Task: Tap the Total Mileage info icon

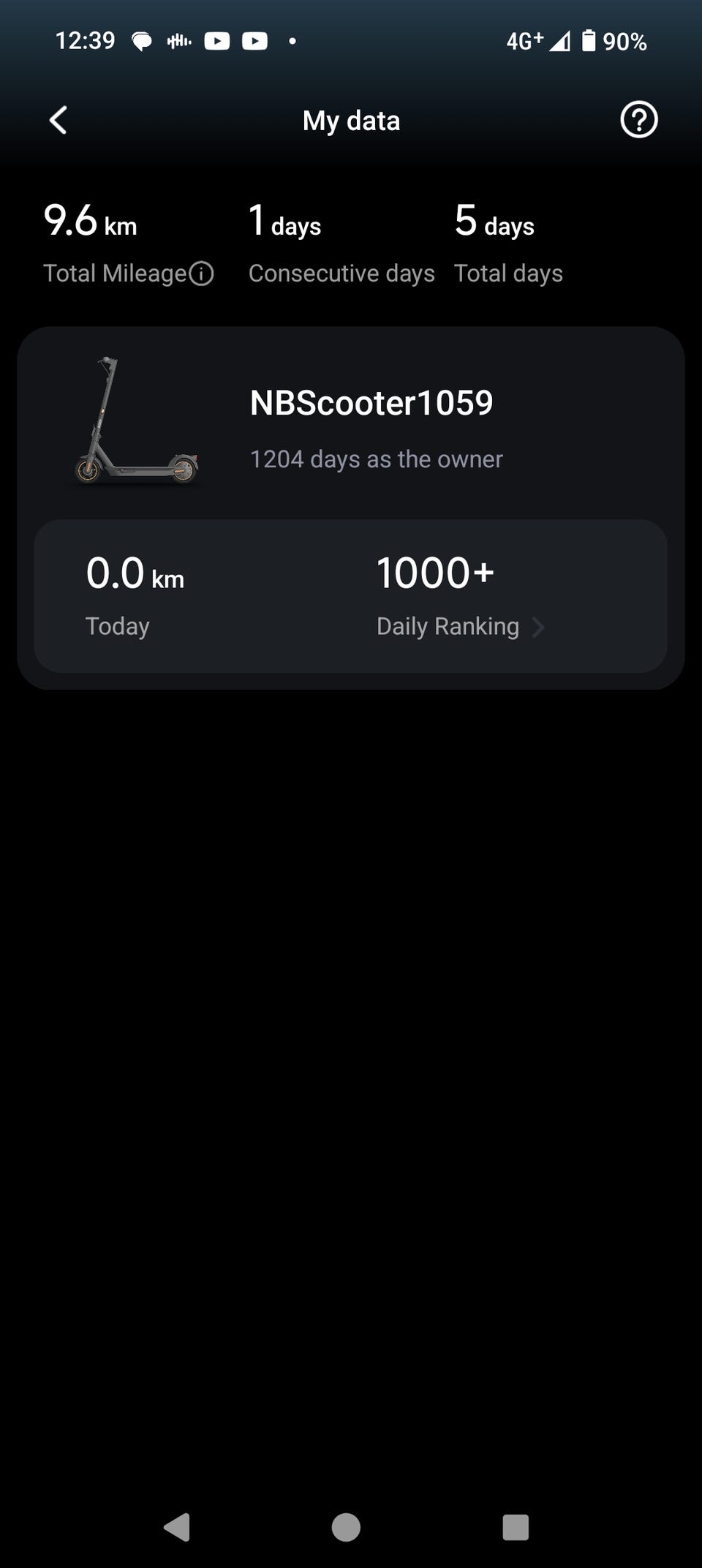Action: coord(201,274)
